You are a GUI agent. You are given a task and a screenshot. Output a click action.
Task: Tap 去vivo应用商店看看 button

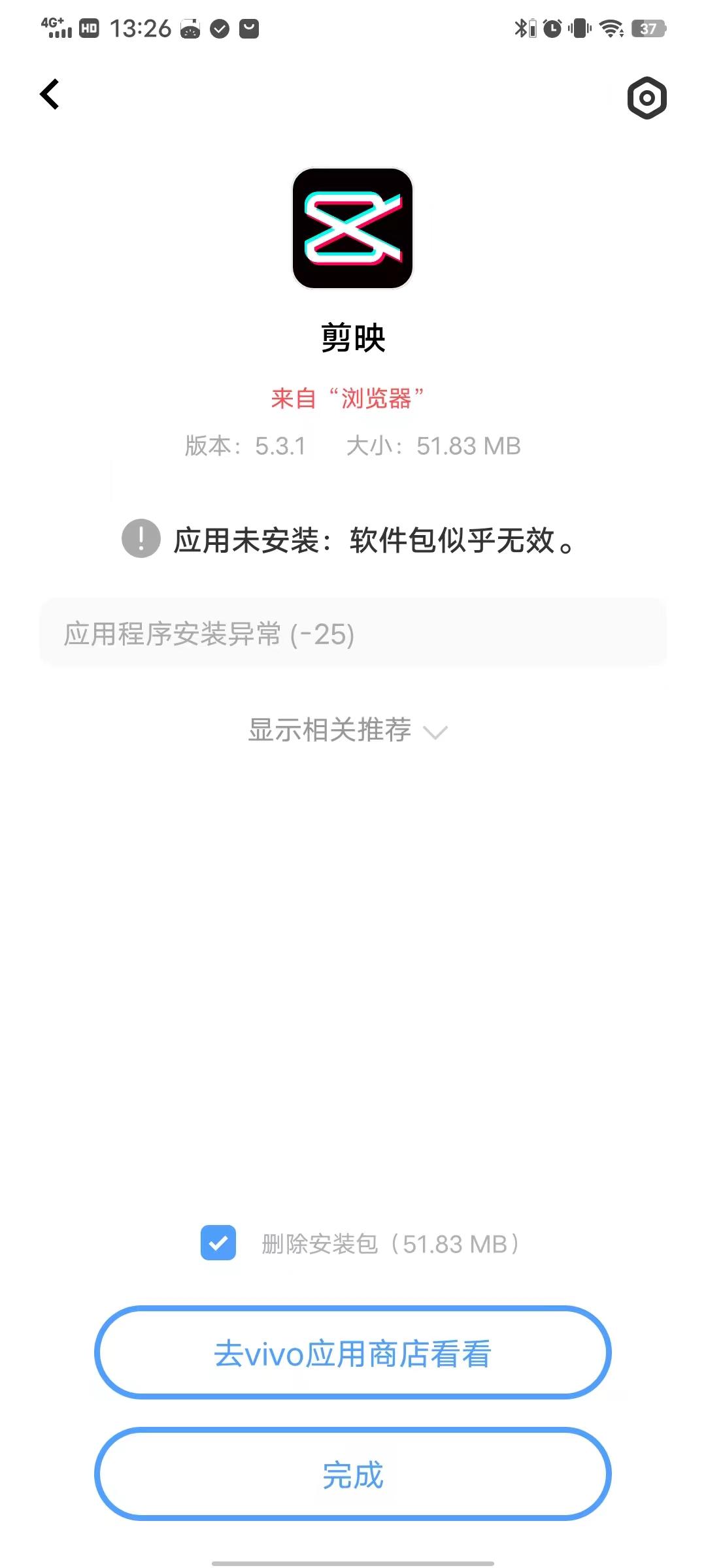[x=353, y=1352]
